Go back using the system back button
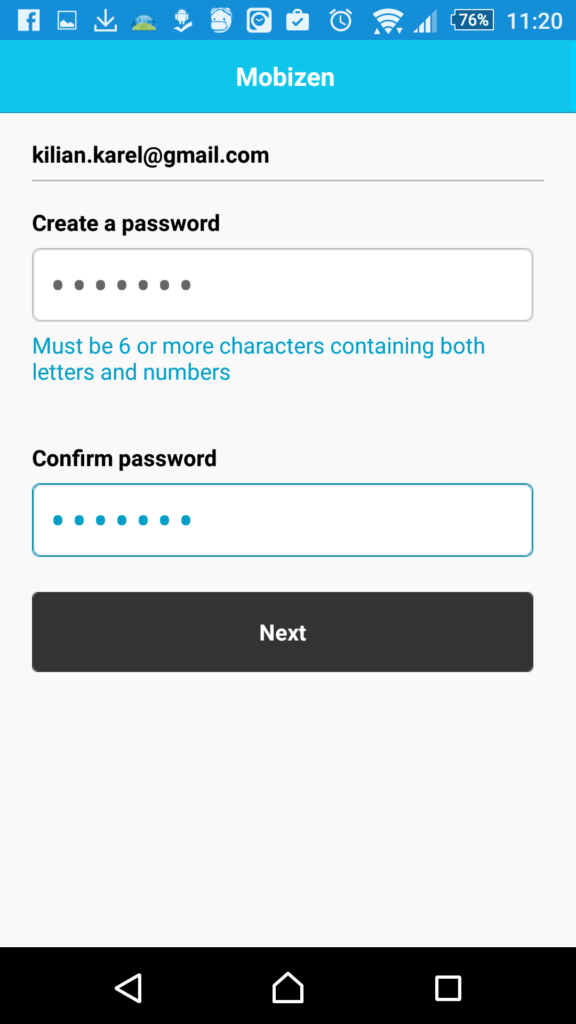Viewport: 576px width, 1024px height. [129, 987]
